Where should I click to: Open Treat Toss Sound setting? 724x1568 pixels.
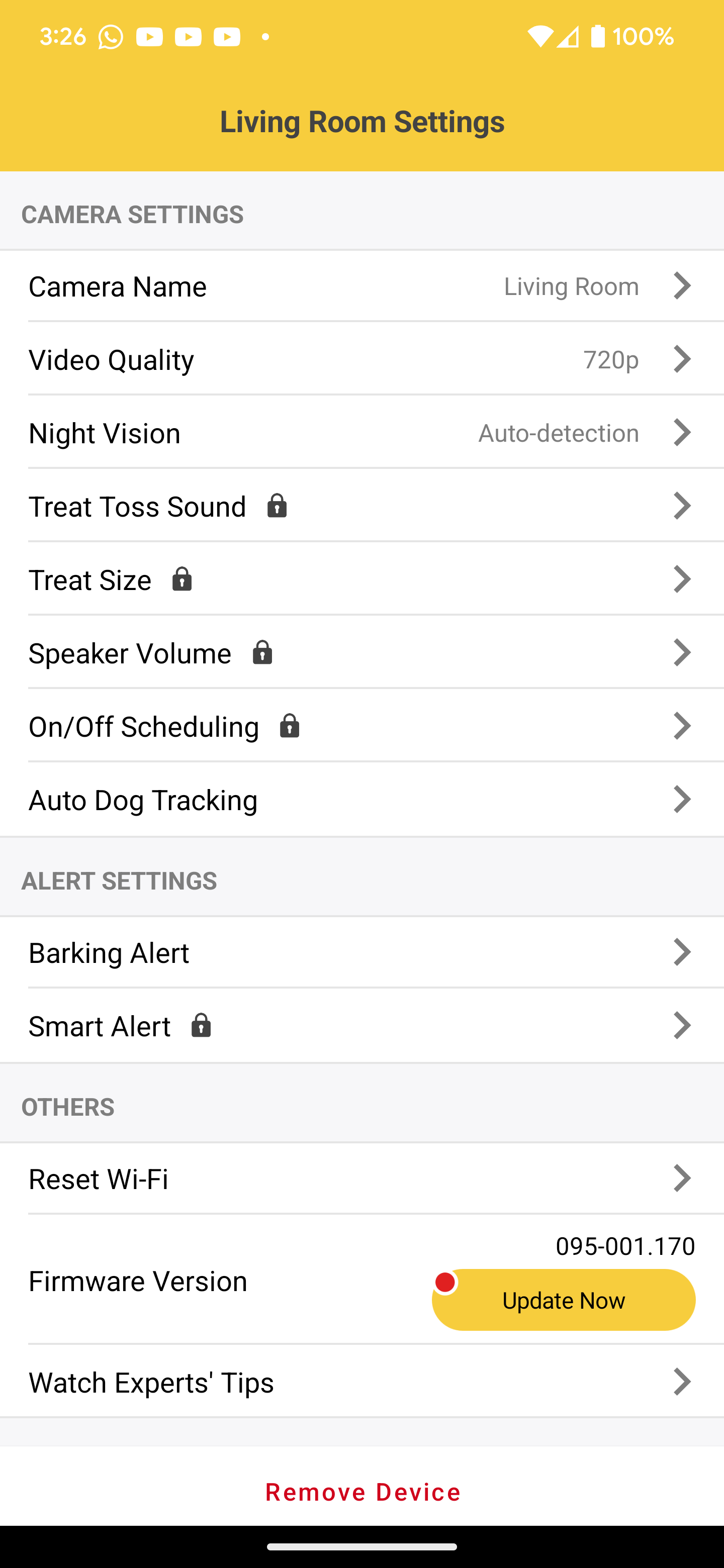[361, 506]
